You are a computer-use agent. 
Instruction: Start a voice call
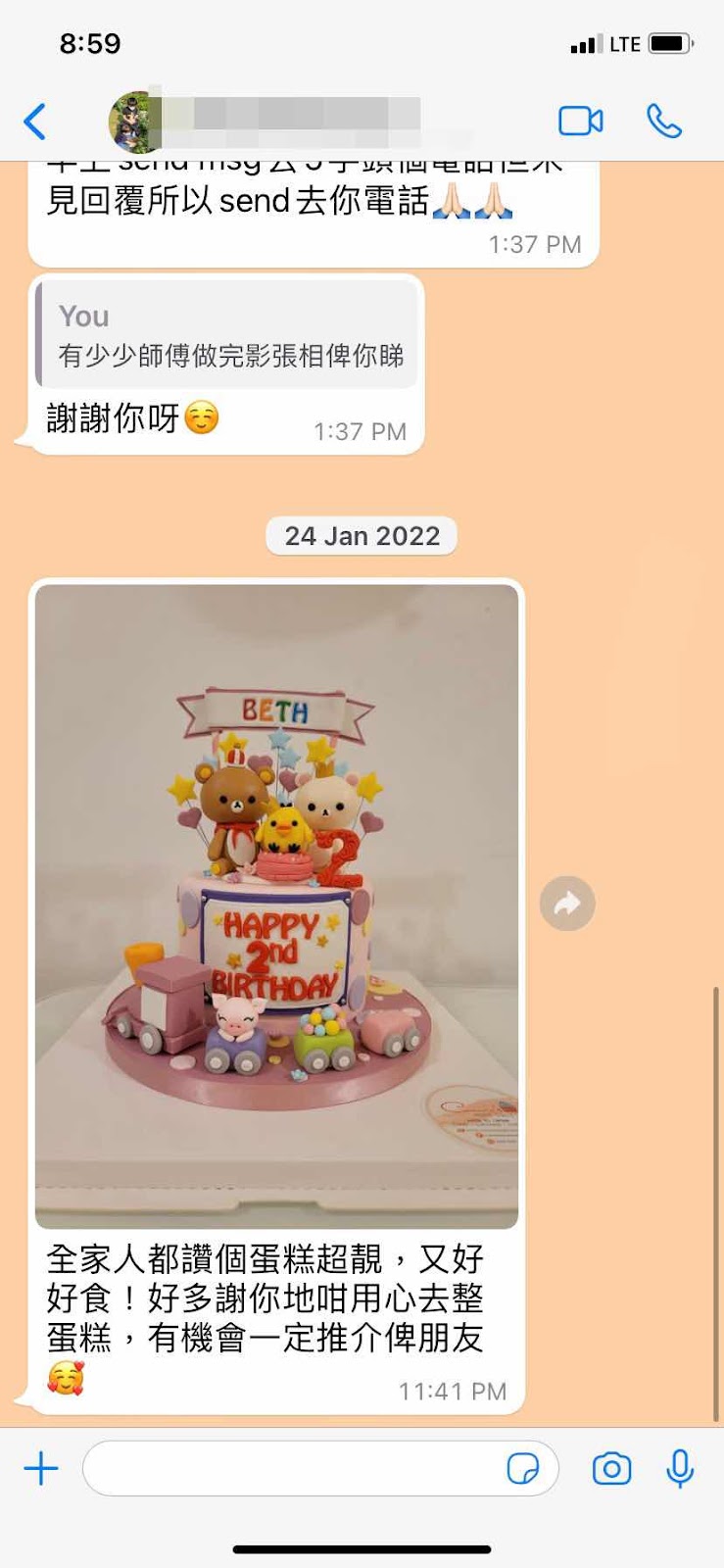pyautogui.click(x=664, y=122)
